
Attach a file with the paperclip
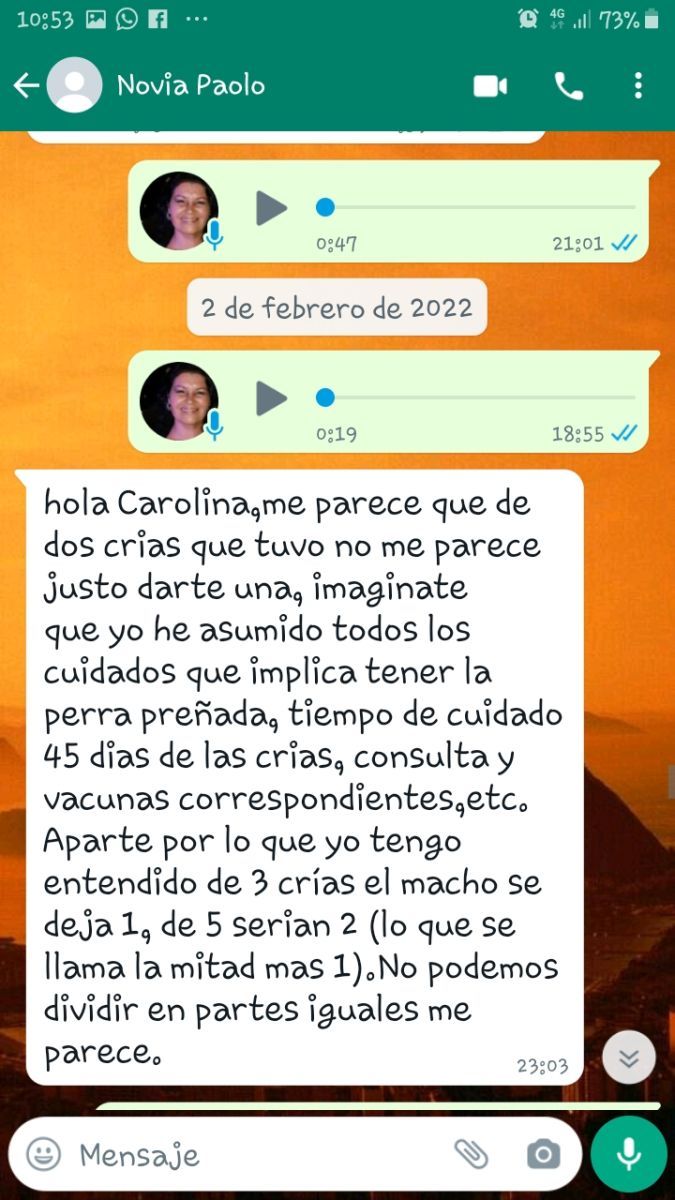(471, 1155)
